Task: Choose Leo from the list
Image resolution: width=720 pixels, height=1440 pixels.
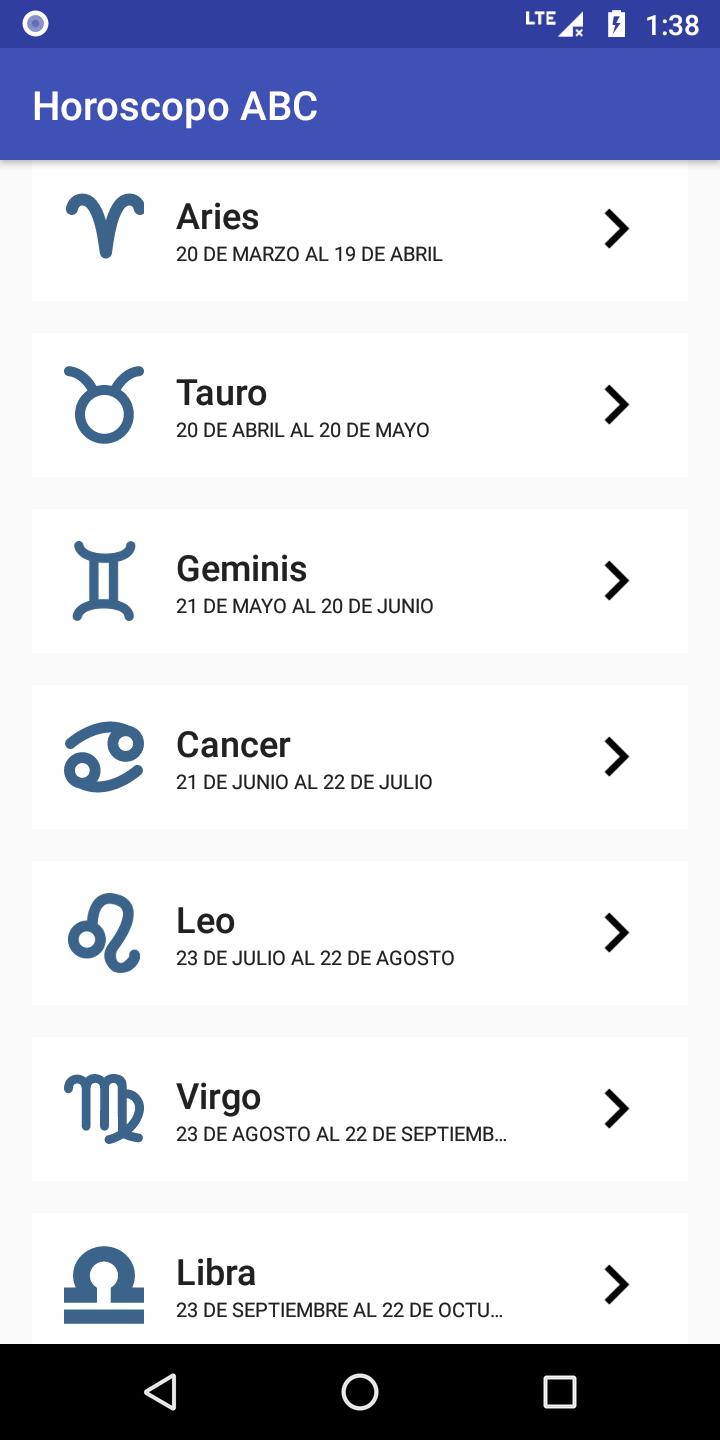Action: click(360, 933)
